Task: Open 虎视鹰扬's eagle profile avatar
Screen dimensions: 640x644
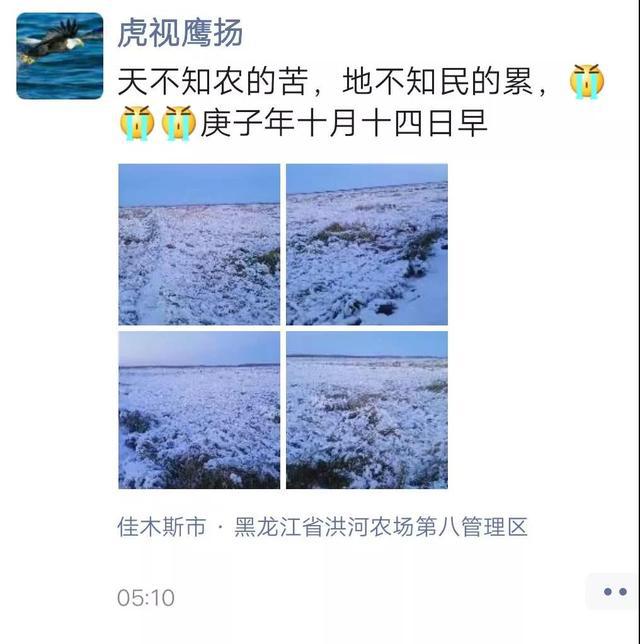Action: click(x=59, y=55)
